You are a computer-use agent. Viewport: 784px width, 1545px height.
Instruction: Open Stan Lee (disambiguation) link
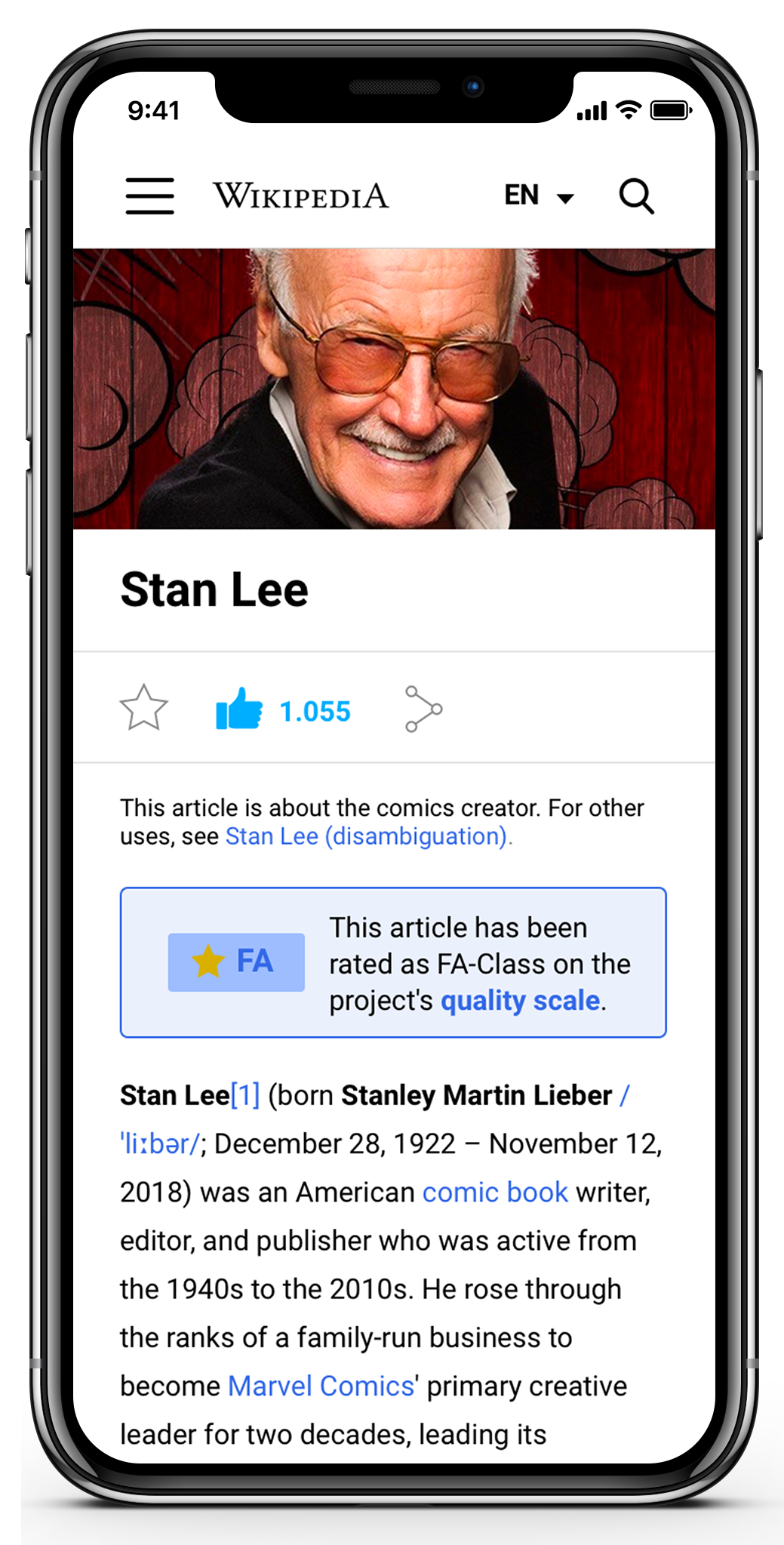click(367, 836)
